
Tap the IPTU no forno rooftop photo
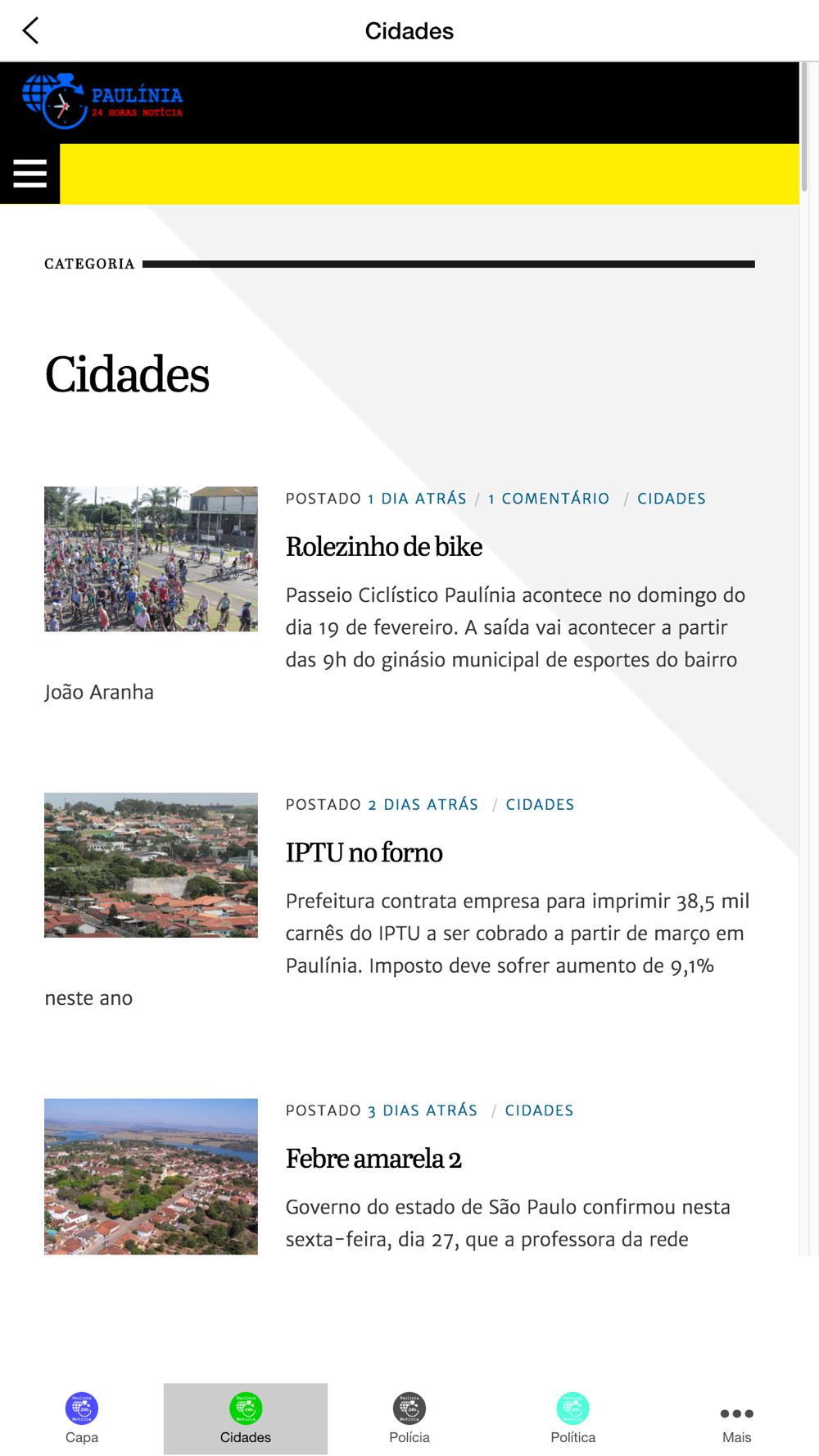151,865
